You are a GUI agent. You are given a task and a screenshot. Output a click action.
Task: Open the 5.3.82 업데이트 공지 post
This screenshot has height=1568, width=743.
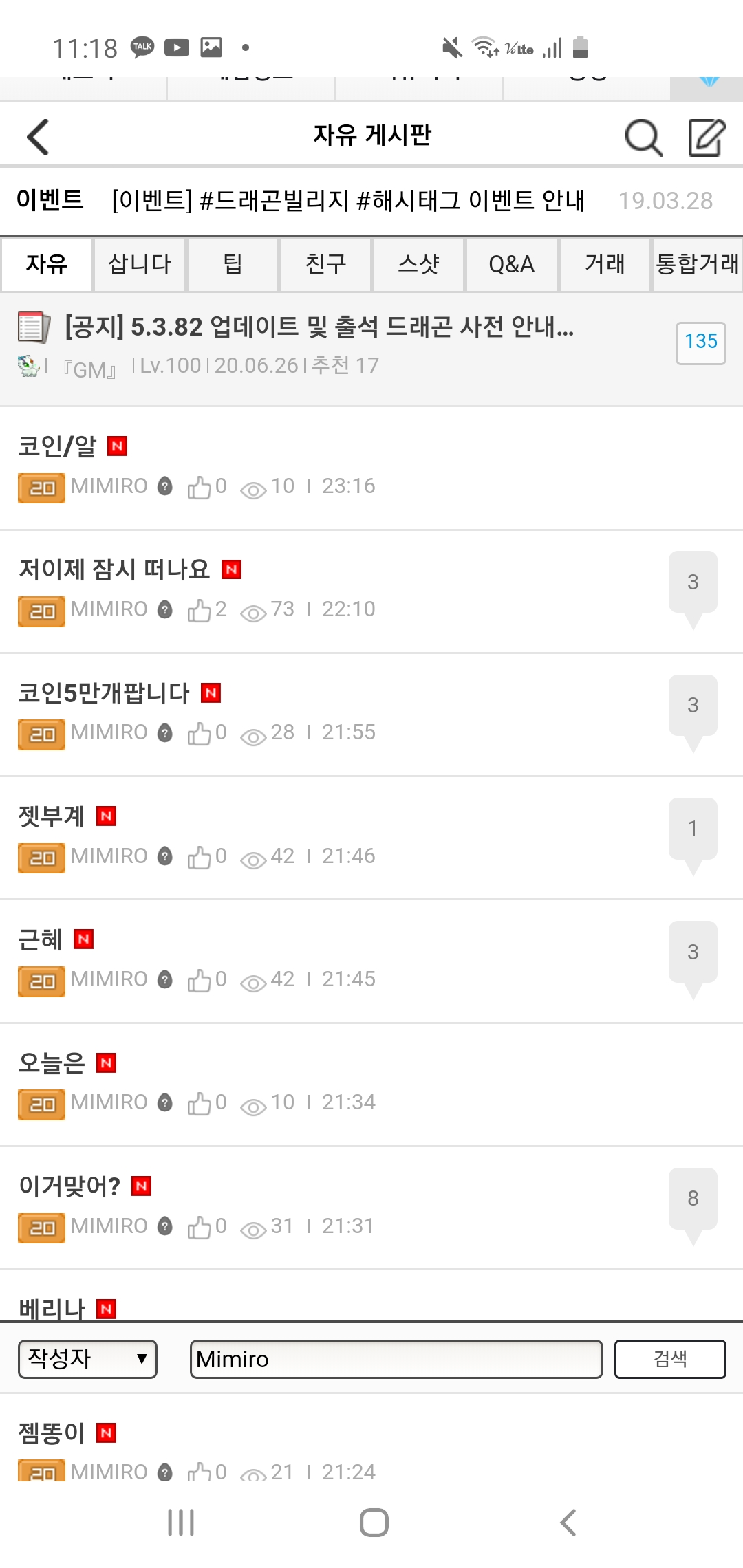click(319, 327)
